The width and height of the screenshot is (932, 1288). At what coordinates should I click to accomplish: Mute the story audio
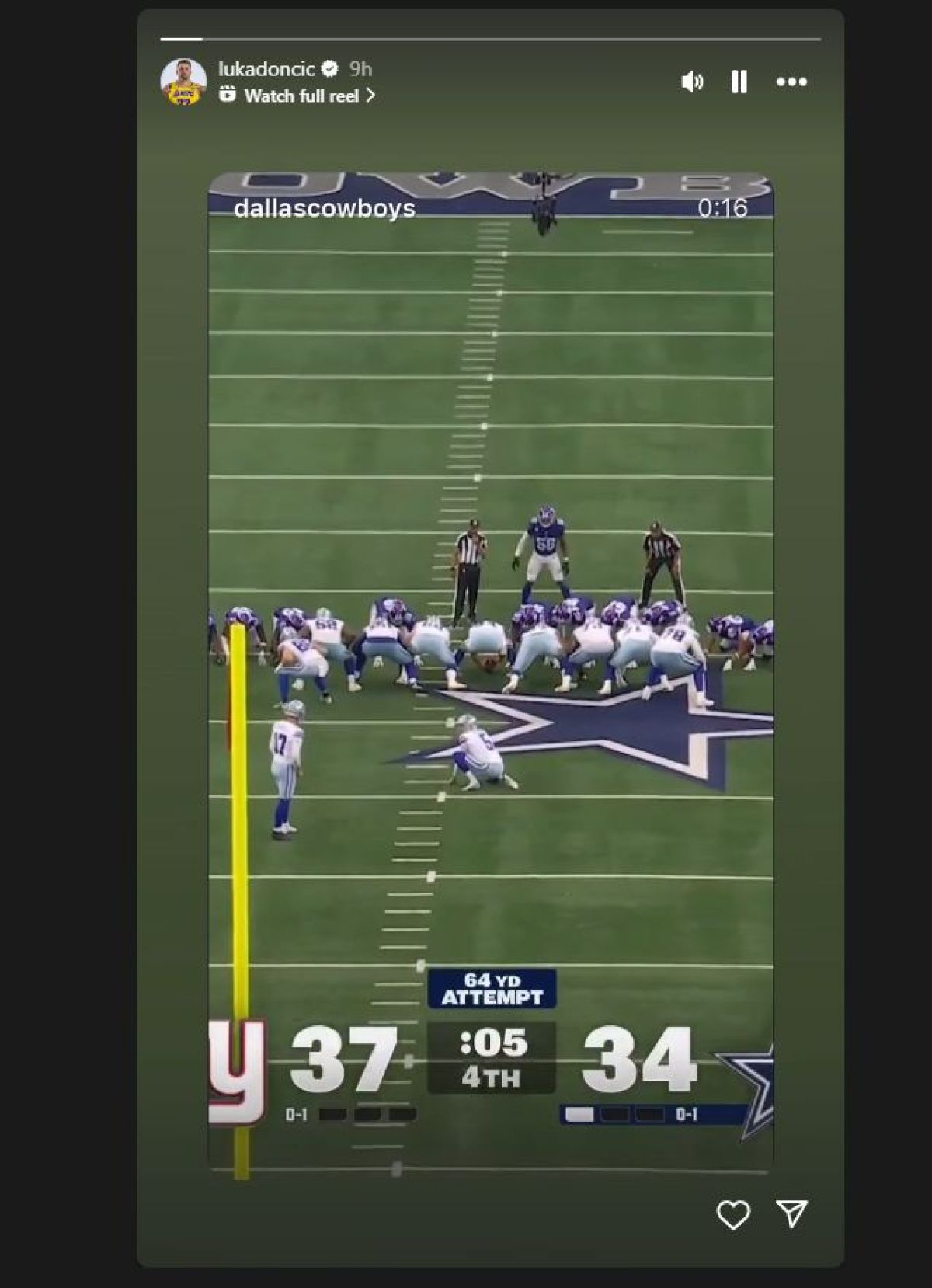[x=691, y=82]
